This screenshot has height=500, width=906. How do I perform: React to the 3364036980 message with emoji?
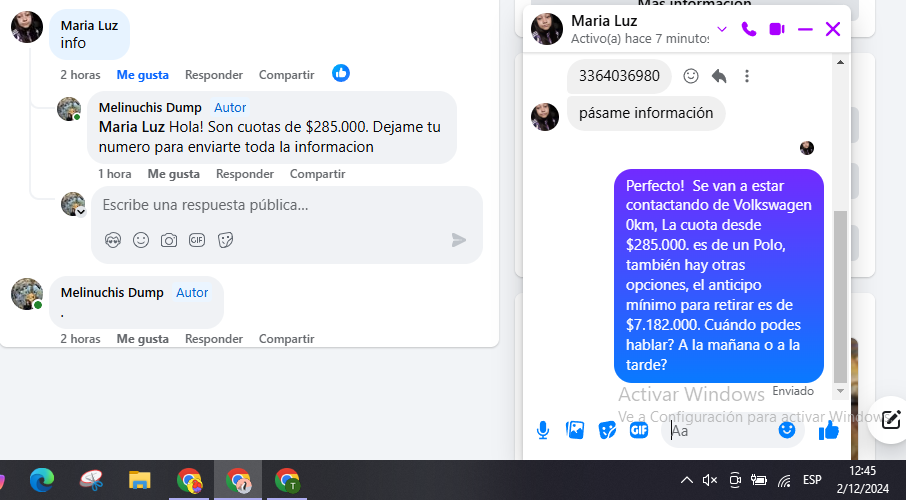click(x=690, y=76)
